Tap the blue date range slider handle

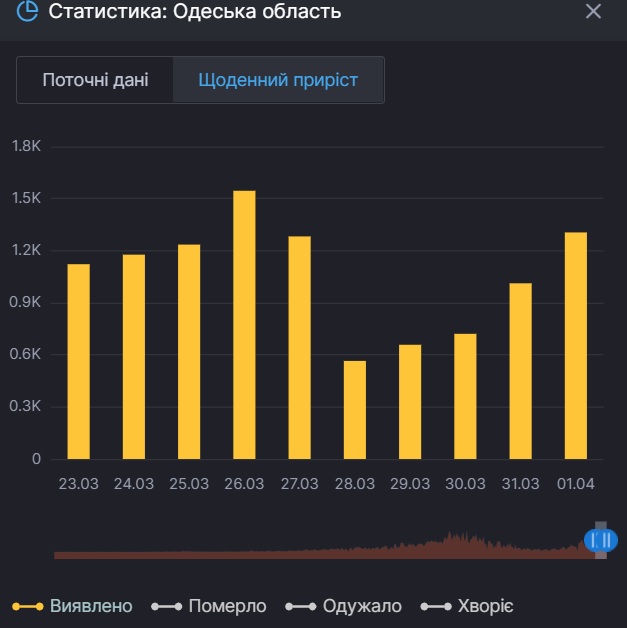[x=600, y=540]
